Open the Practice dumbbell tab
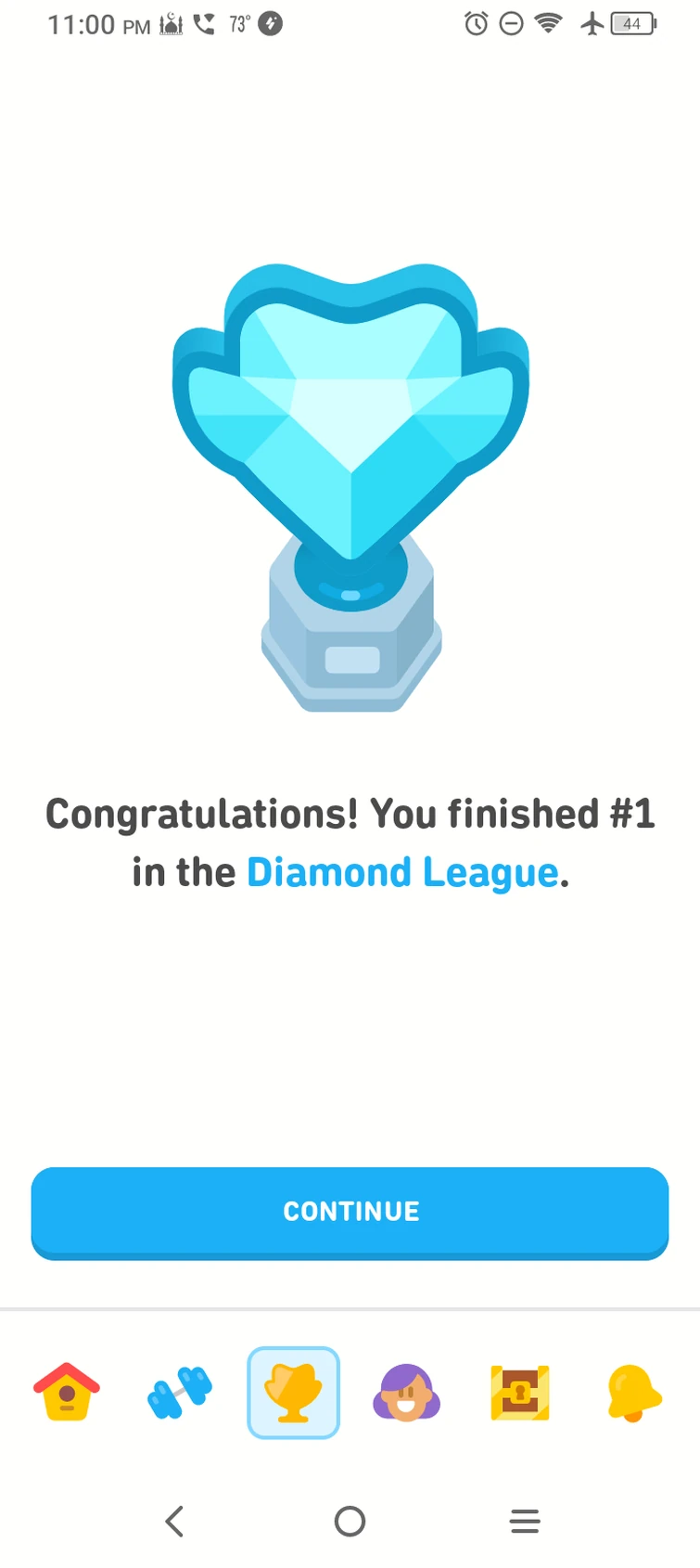 click(180, 1392)
